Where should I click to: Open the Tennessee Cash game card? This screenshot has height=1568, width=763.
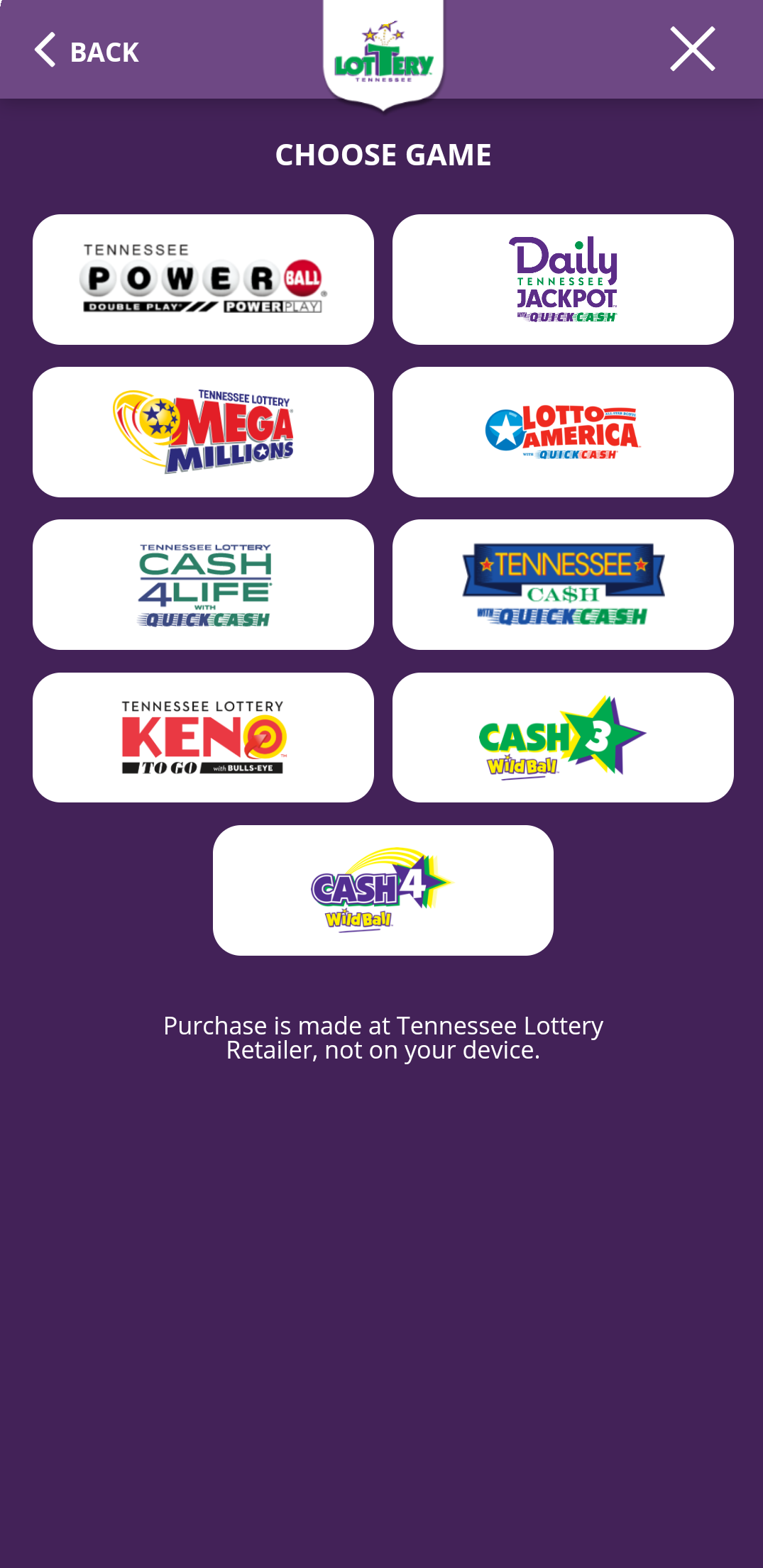[x=563, y=585]
